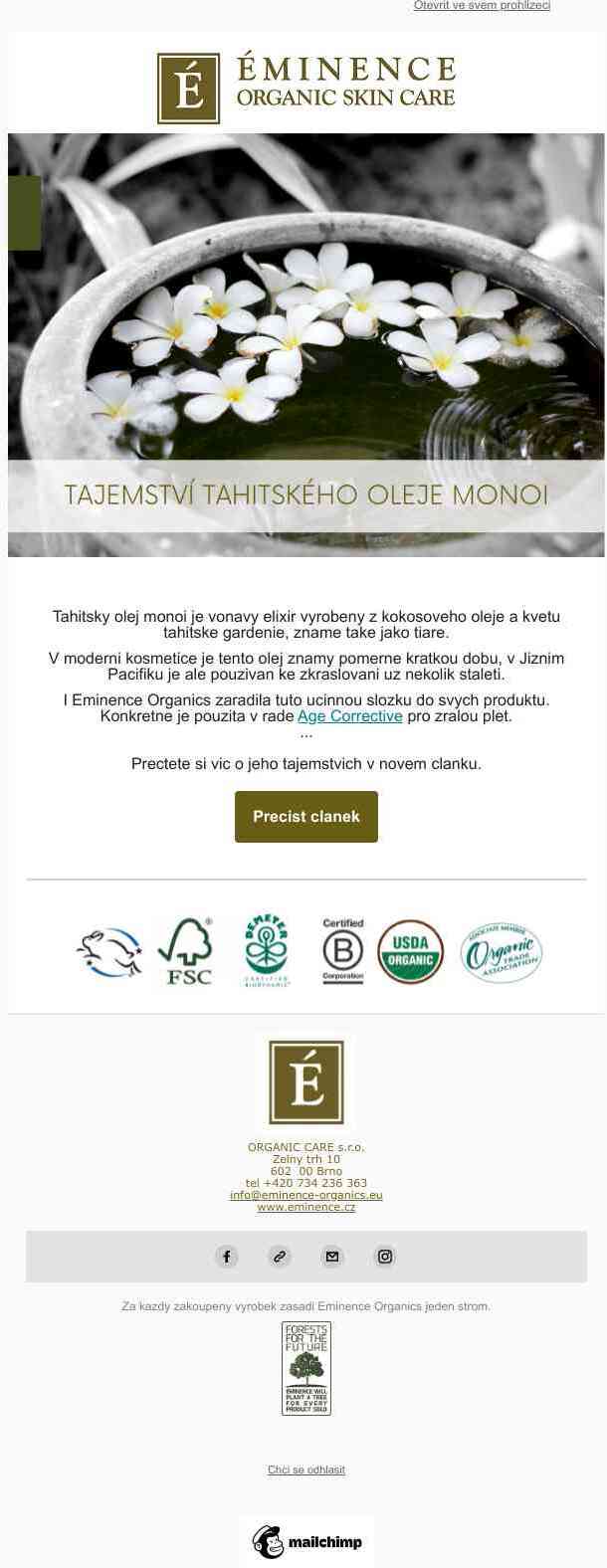Open the Tahitian monoi oil banner image

pos(305,344)
